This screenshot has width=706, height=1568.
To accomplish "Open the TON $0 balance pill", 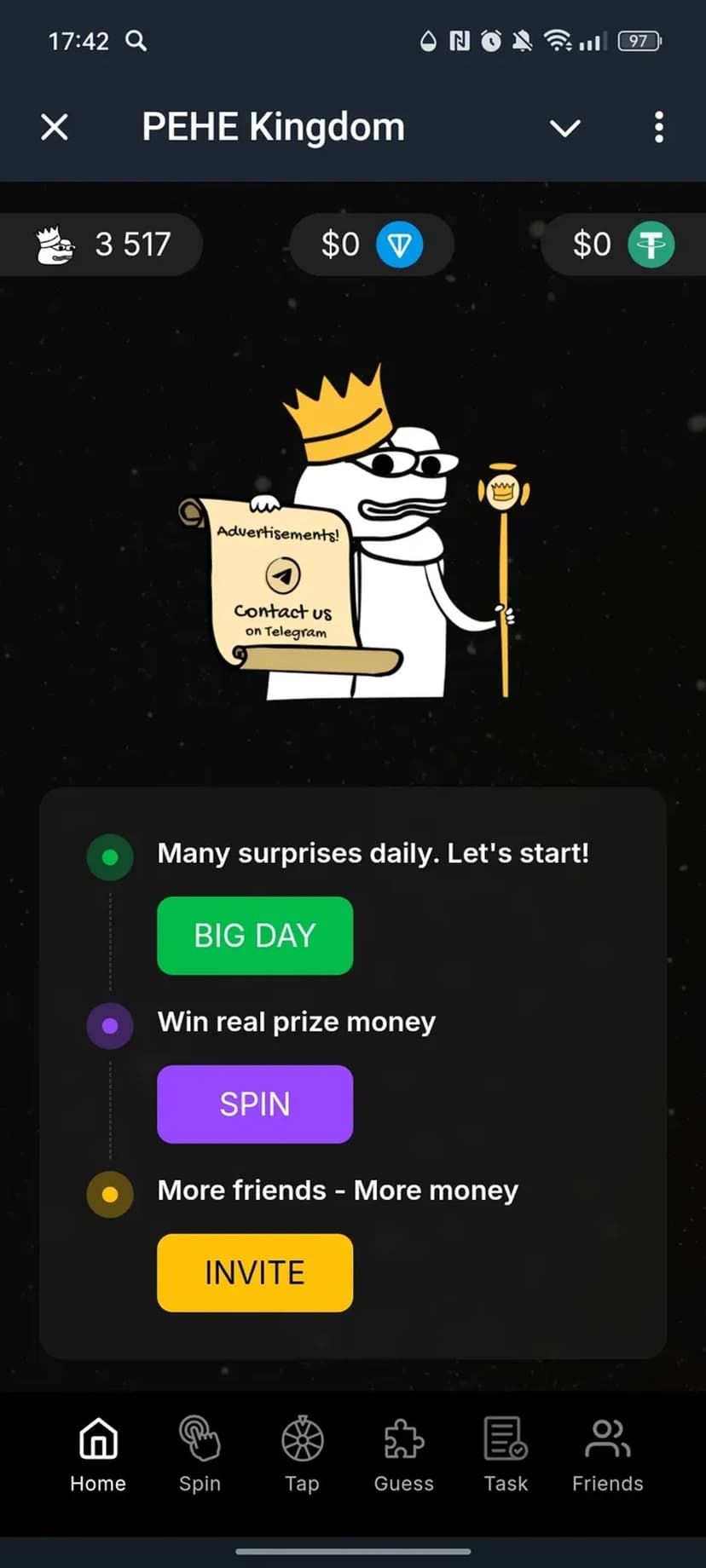I will pos(372,245).
